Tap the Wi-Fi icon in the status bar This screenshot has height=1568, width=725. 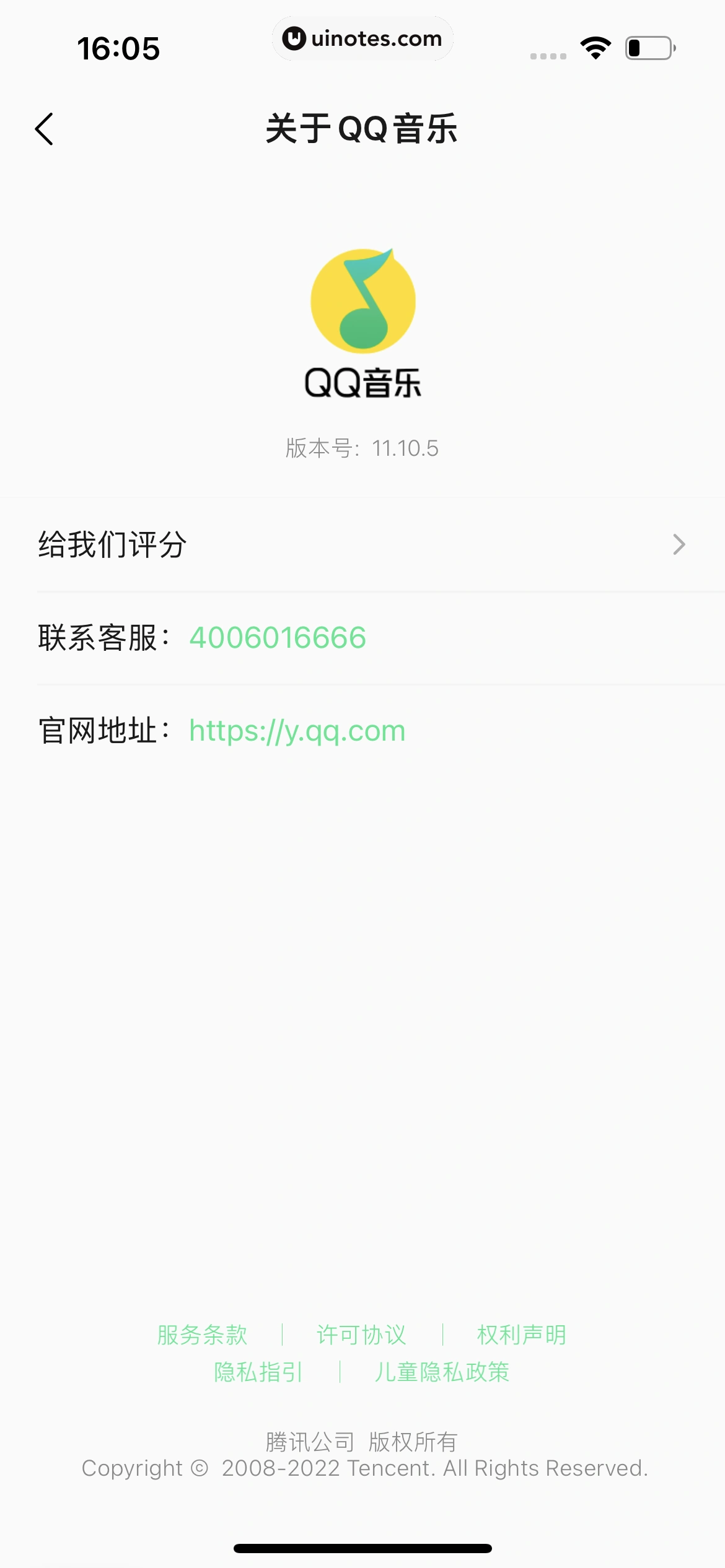595,47
